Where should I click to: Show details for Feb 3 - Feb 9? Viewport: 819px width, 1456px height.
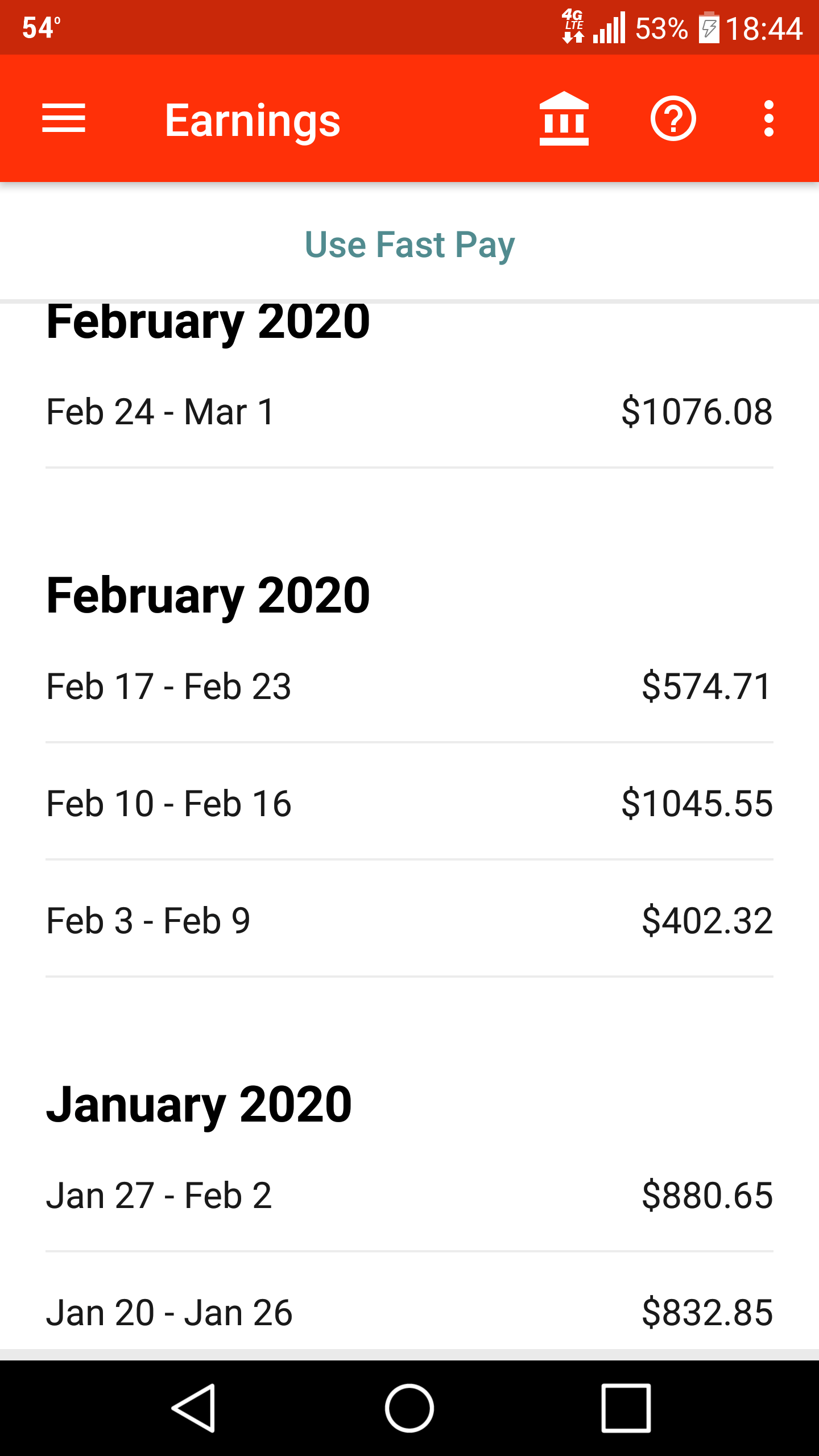click(x=409, y=920)
